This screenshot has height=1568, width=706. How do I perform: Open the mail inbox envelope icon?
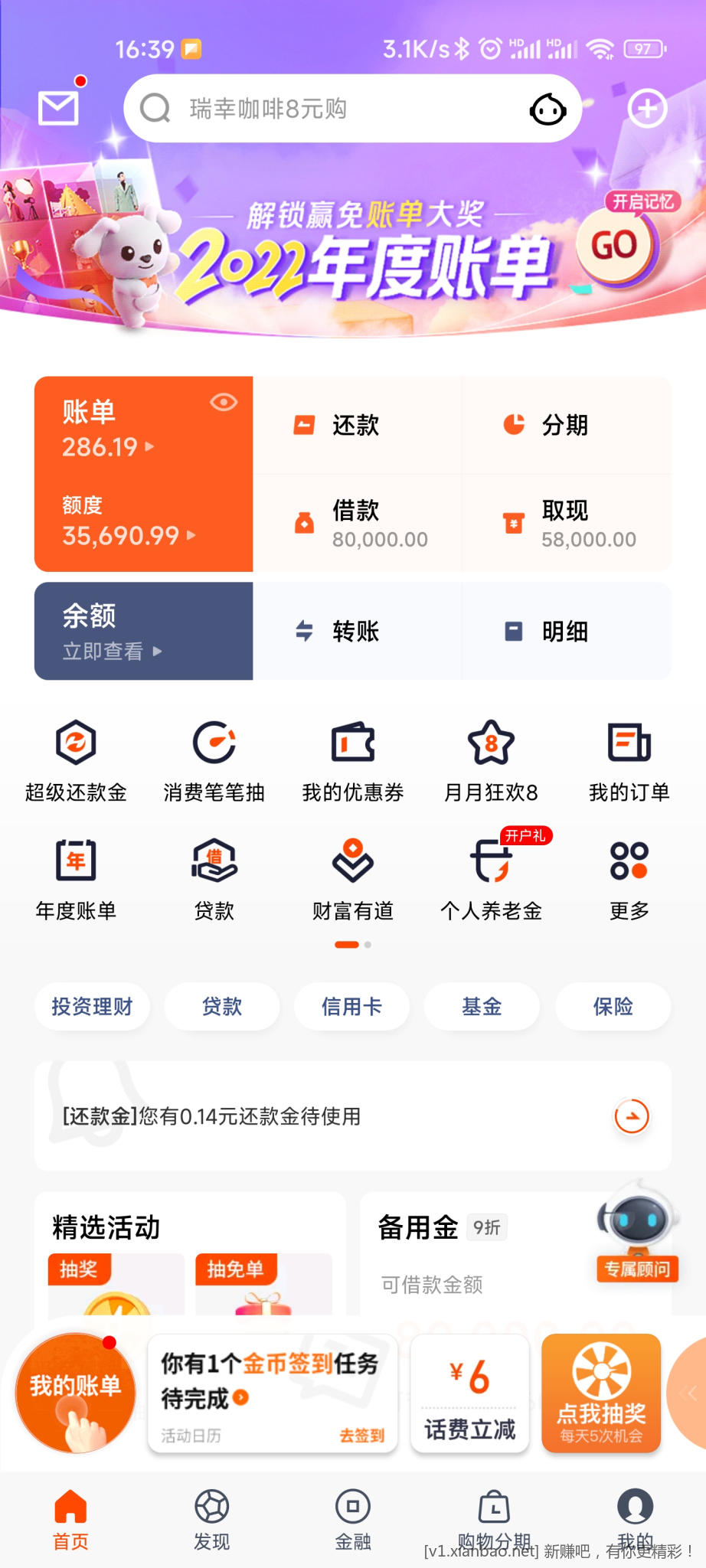pos(59,108)
